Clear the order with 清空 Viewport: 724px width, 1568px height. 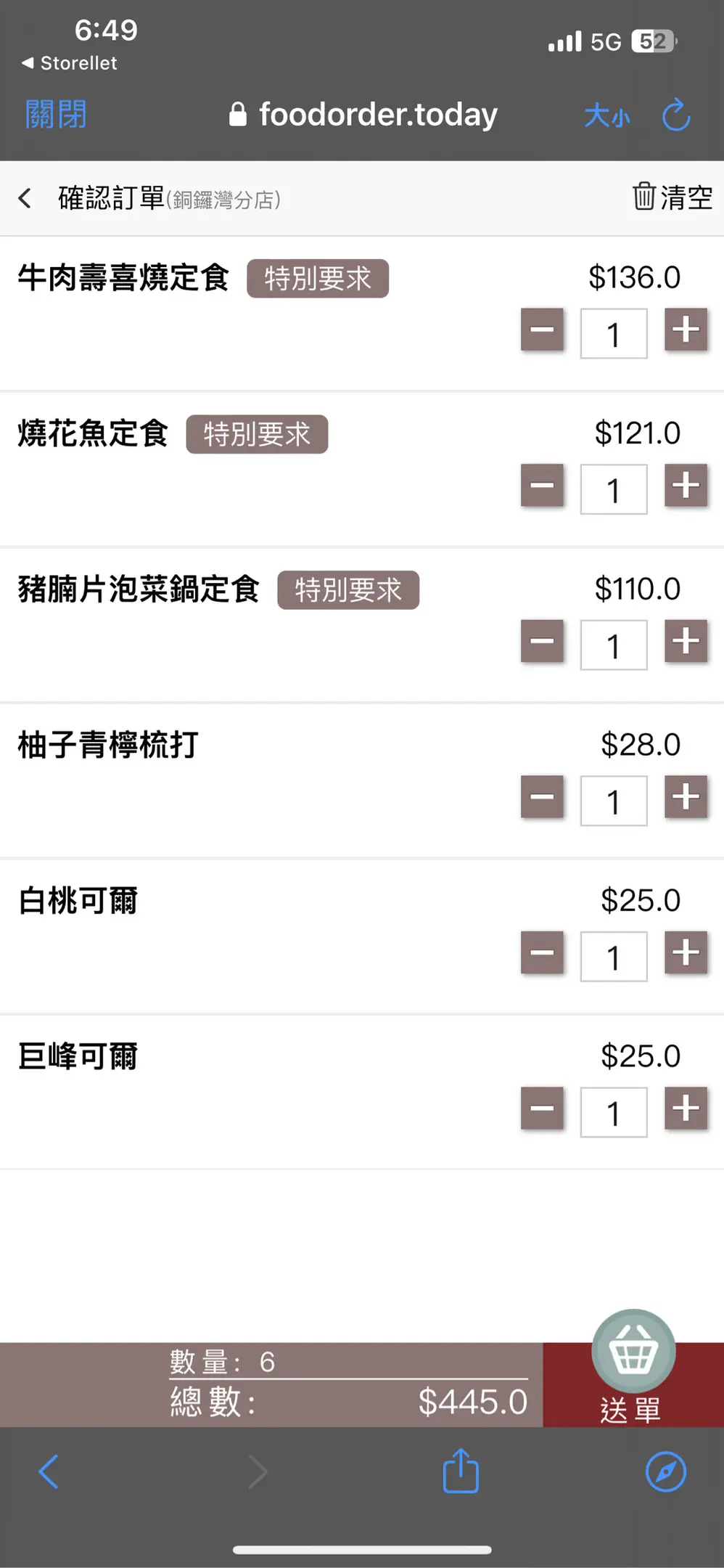click(x=672, y=197)
